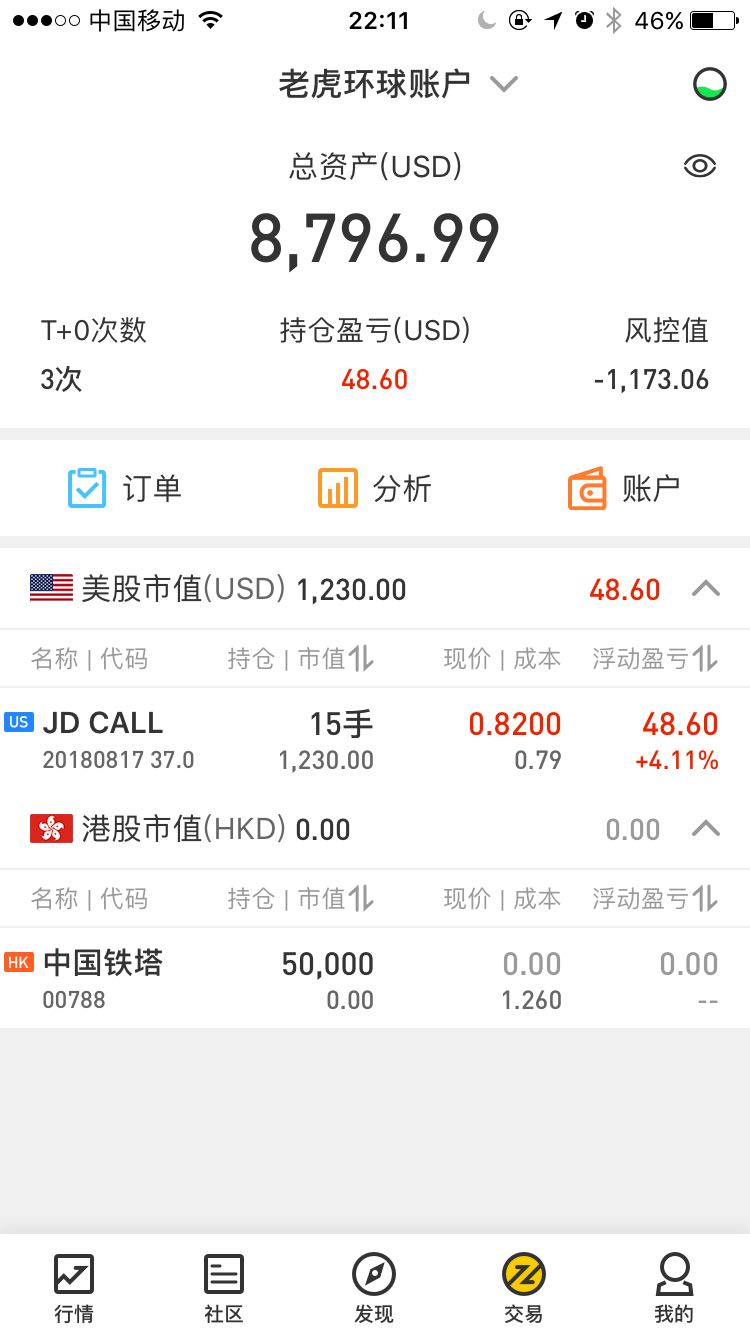Open the 老虎环球账户 account dropdown

point(398,84)
